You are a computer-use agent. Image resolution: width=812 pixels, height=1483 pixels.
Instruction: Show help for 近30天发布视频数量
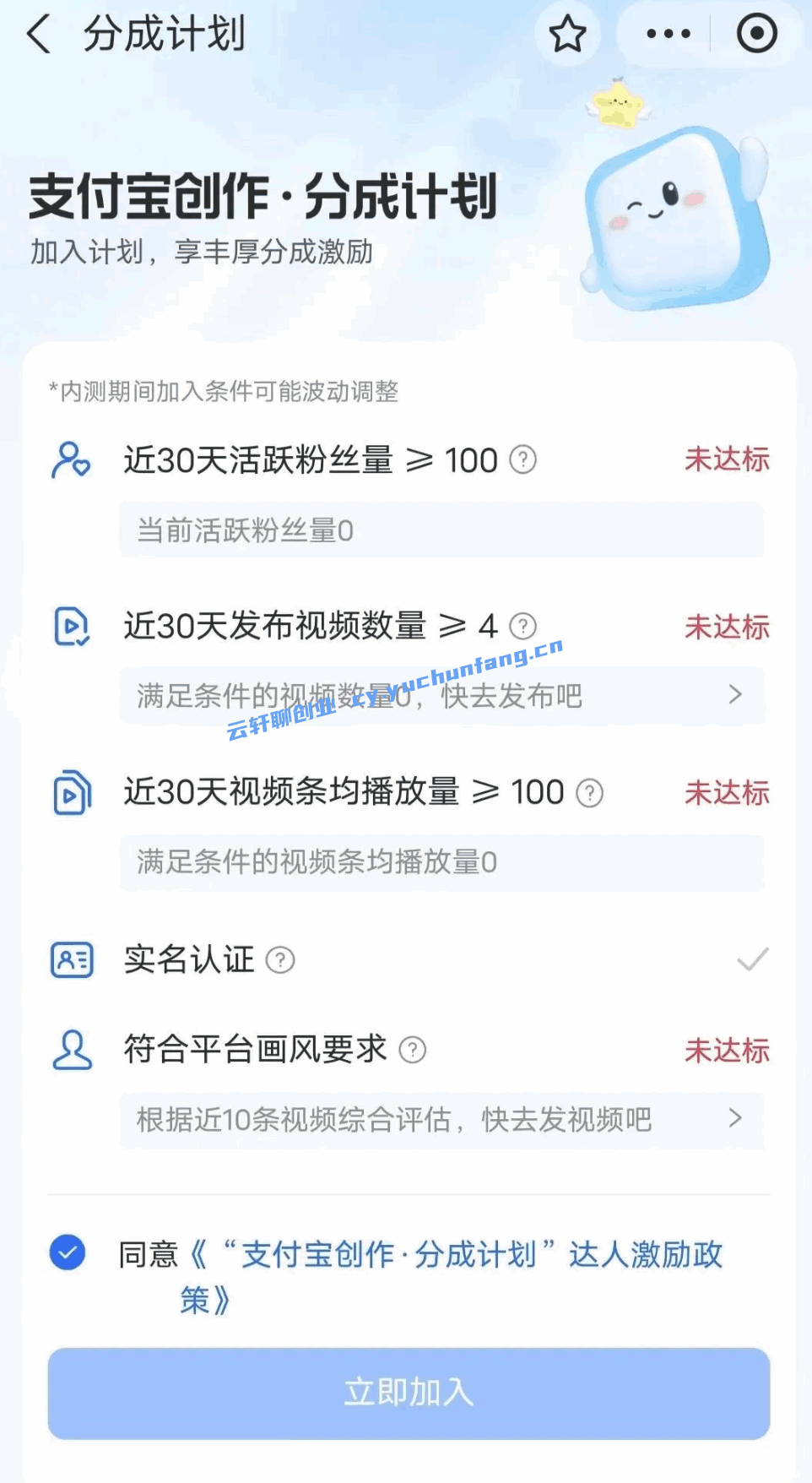click(x=523, y=626)
